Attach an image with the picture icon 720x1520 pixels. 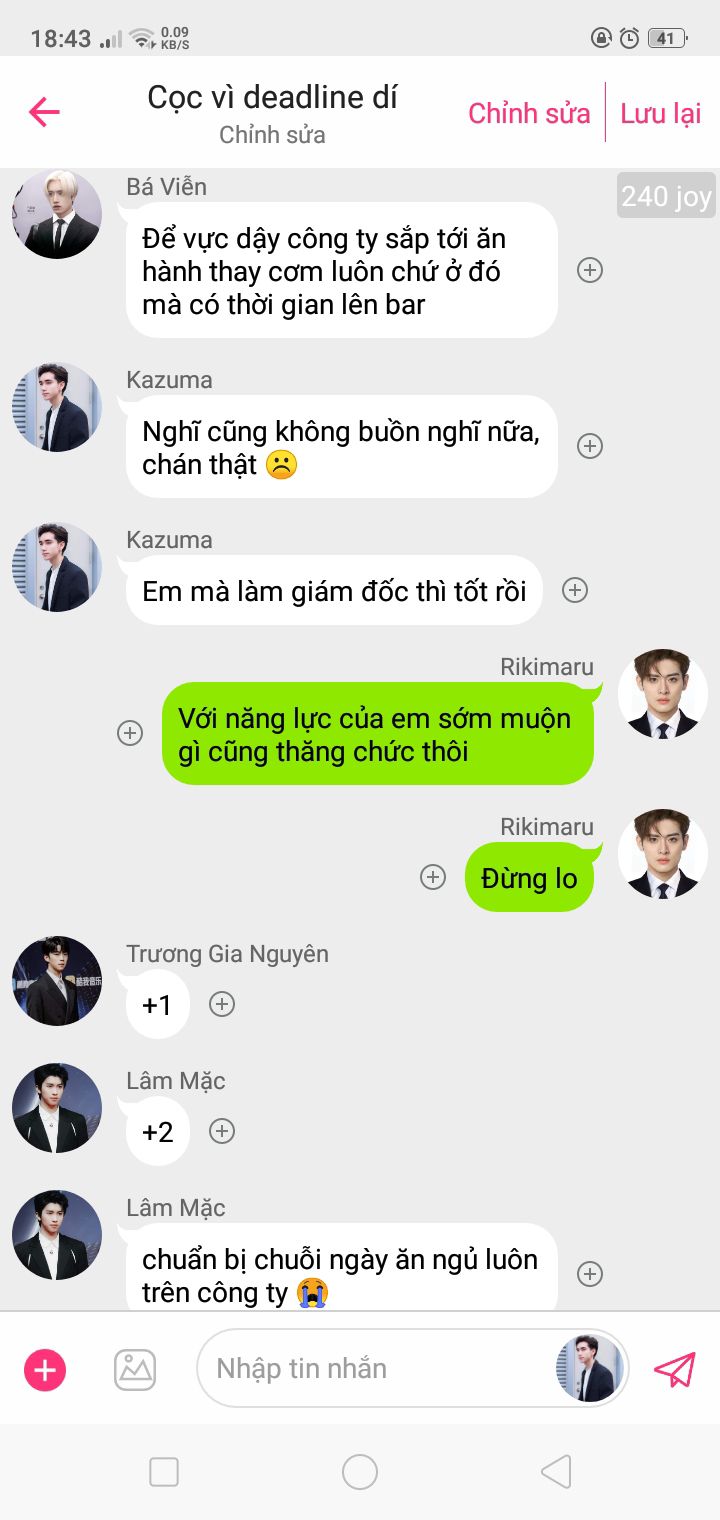135,1369
